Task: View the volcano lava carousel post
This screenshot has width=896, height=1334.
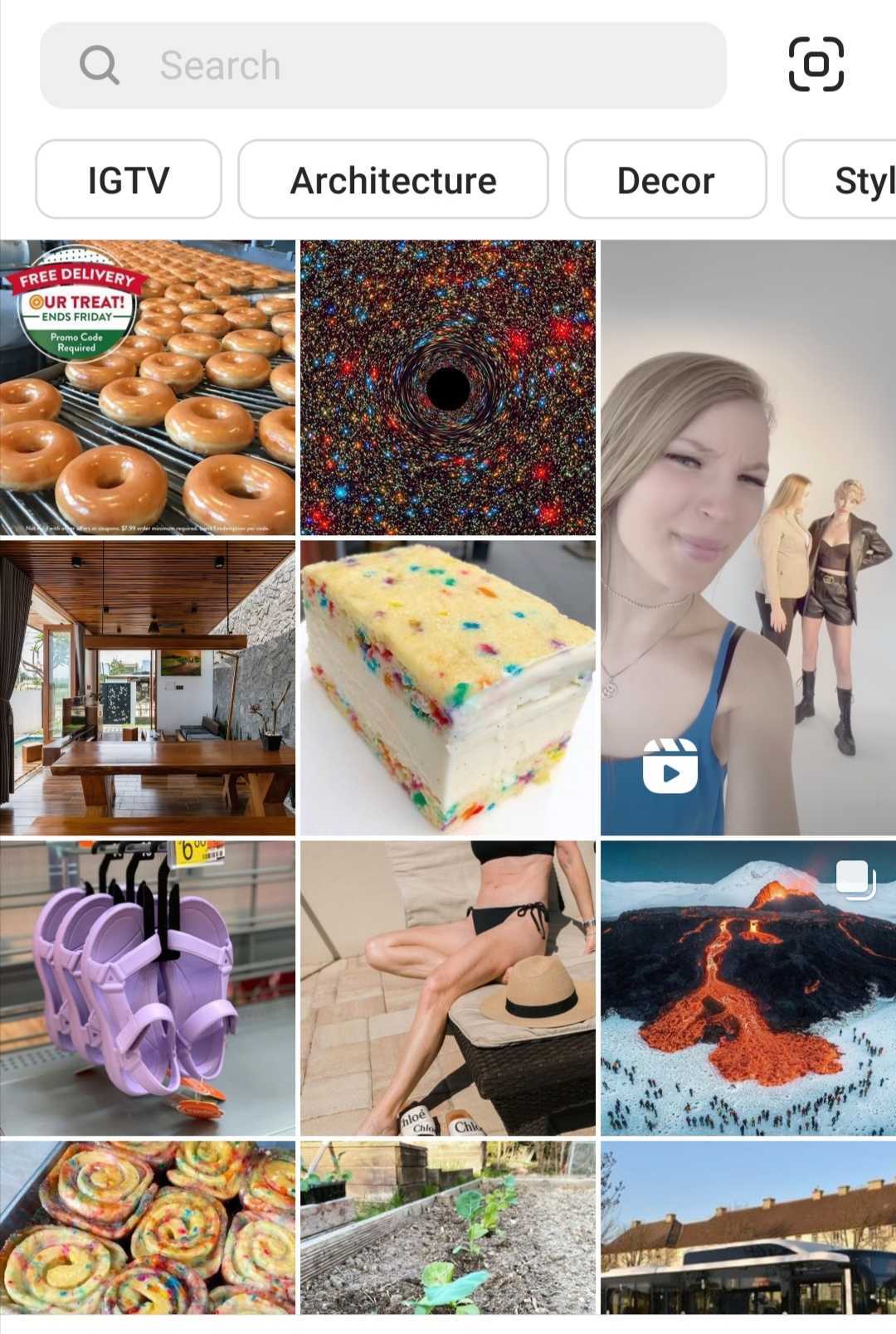Action: (748, 988)
